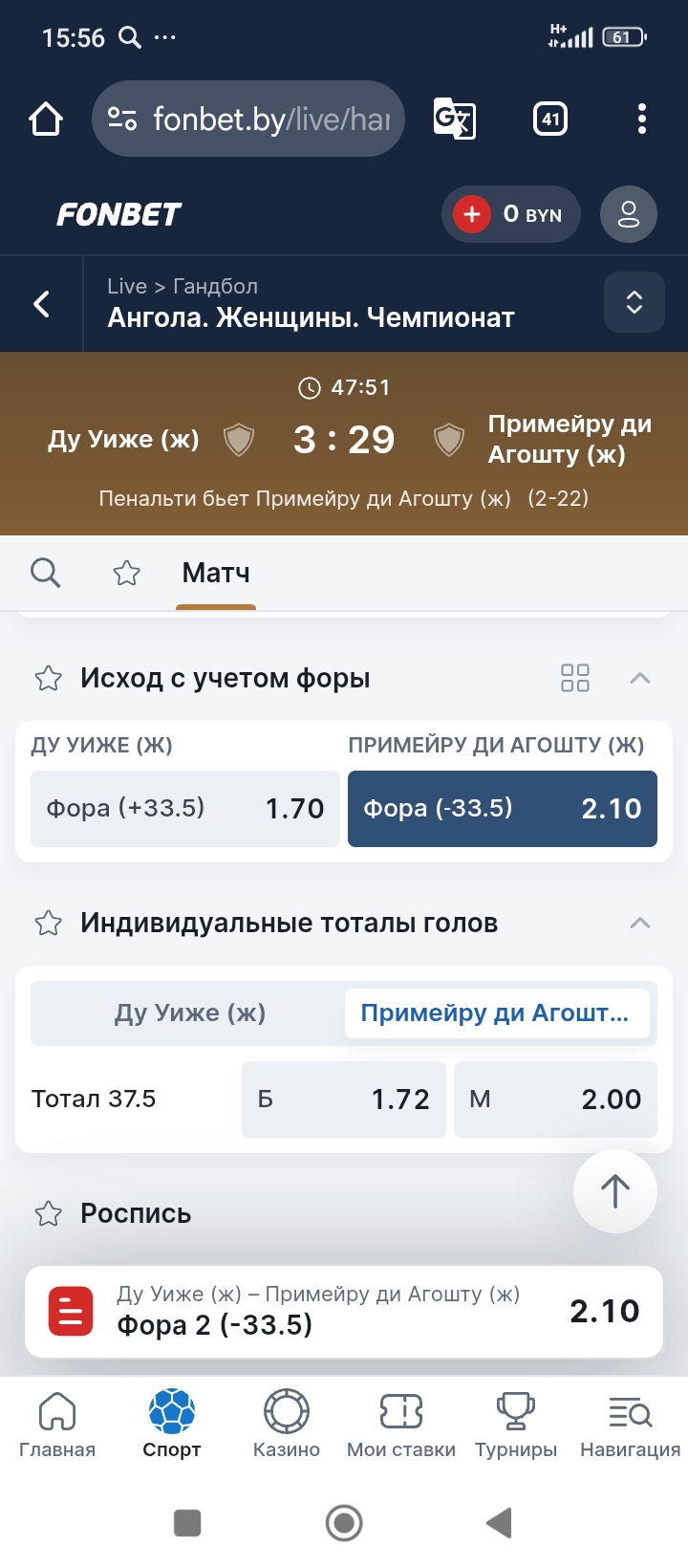This screenshot has width=688, height=1568.
Task: Open Google Translate icon in browser toolbar
Action: tap(456, 119)
